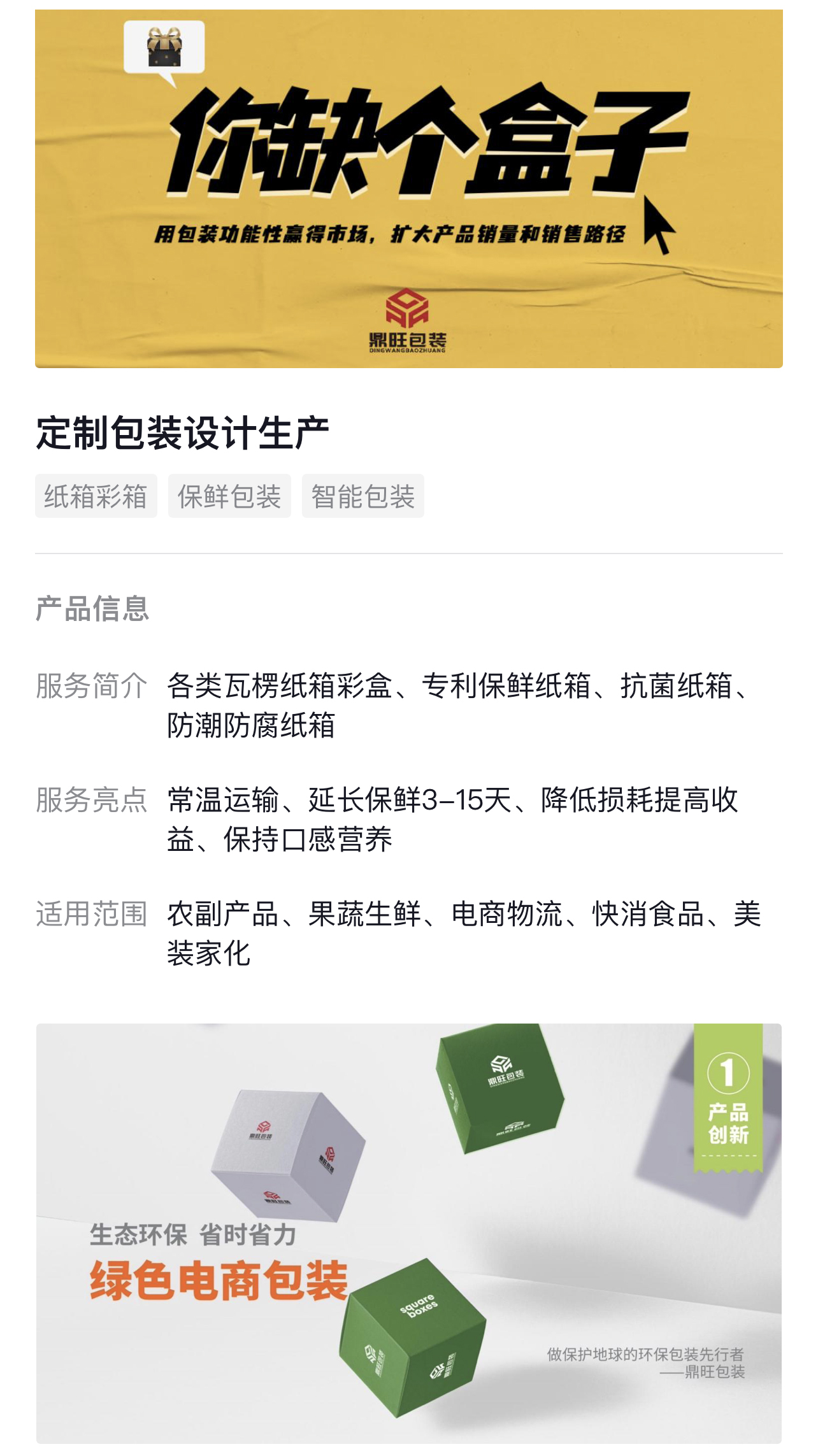Open the 你缺个盒子 banner image

408,189
